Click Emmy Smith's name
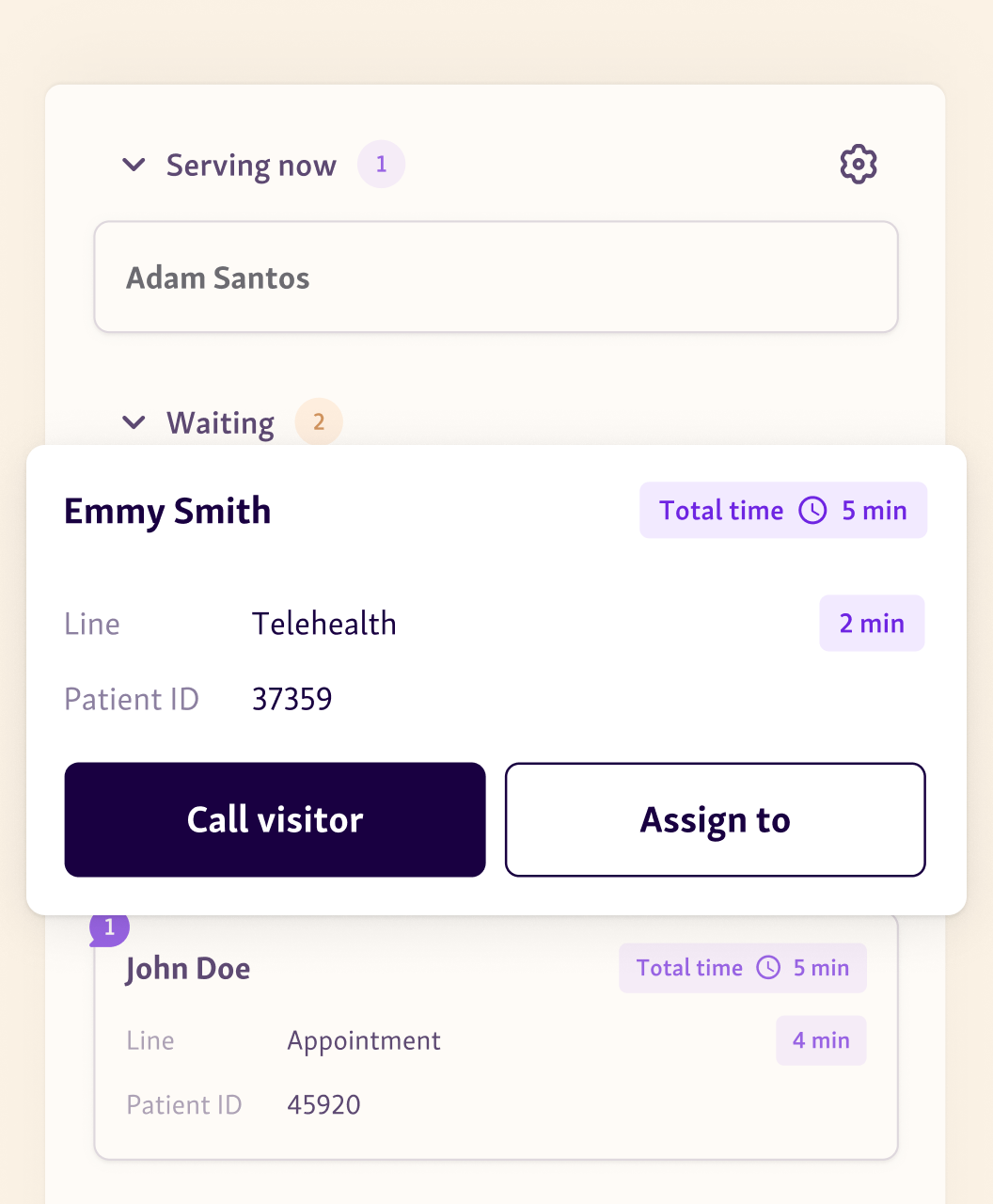 [166, 511]
